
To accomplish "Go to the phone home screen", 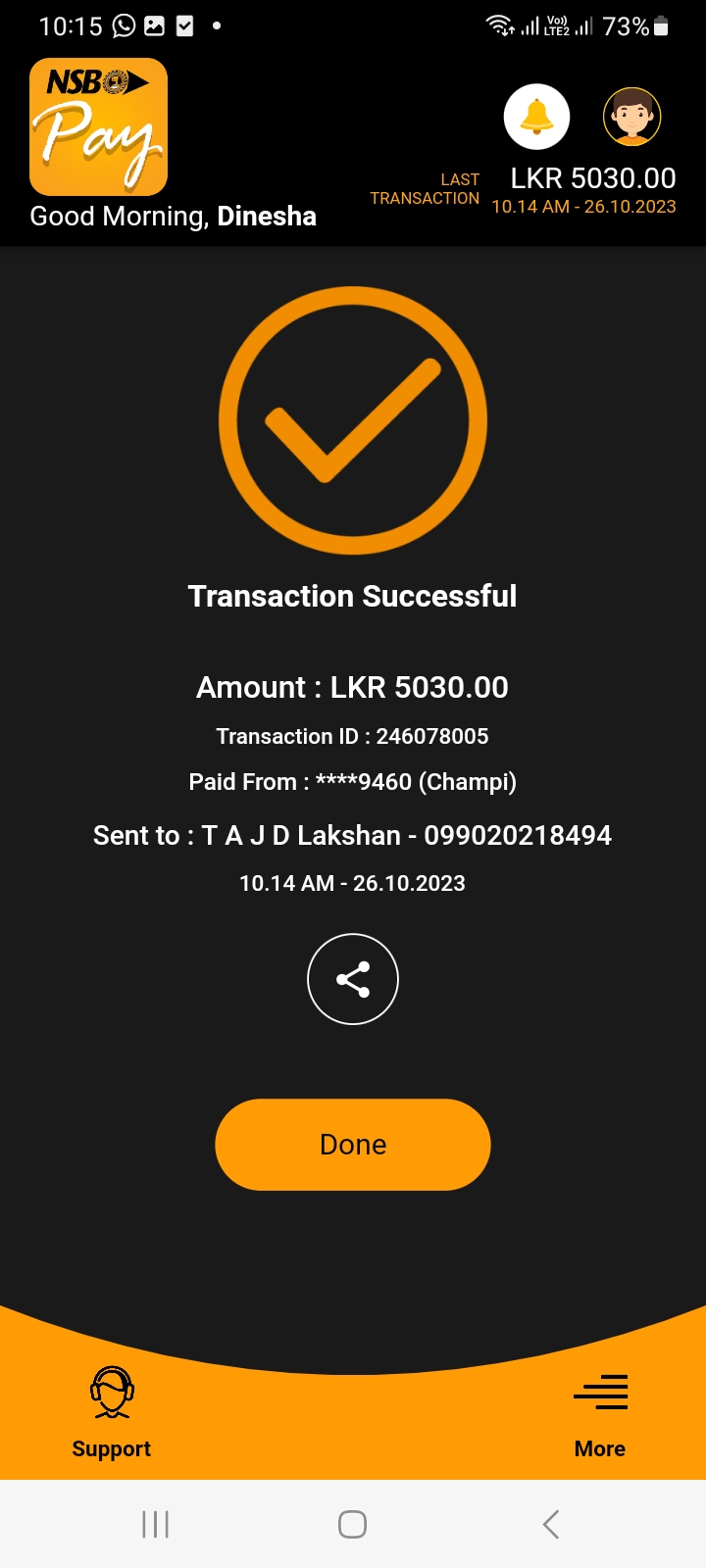I will (x=352, y=1524).
